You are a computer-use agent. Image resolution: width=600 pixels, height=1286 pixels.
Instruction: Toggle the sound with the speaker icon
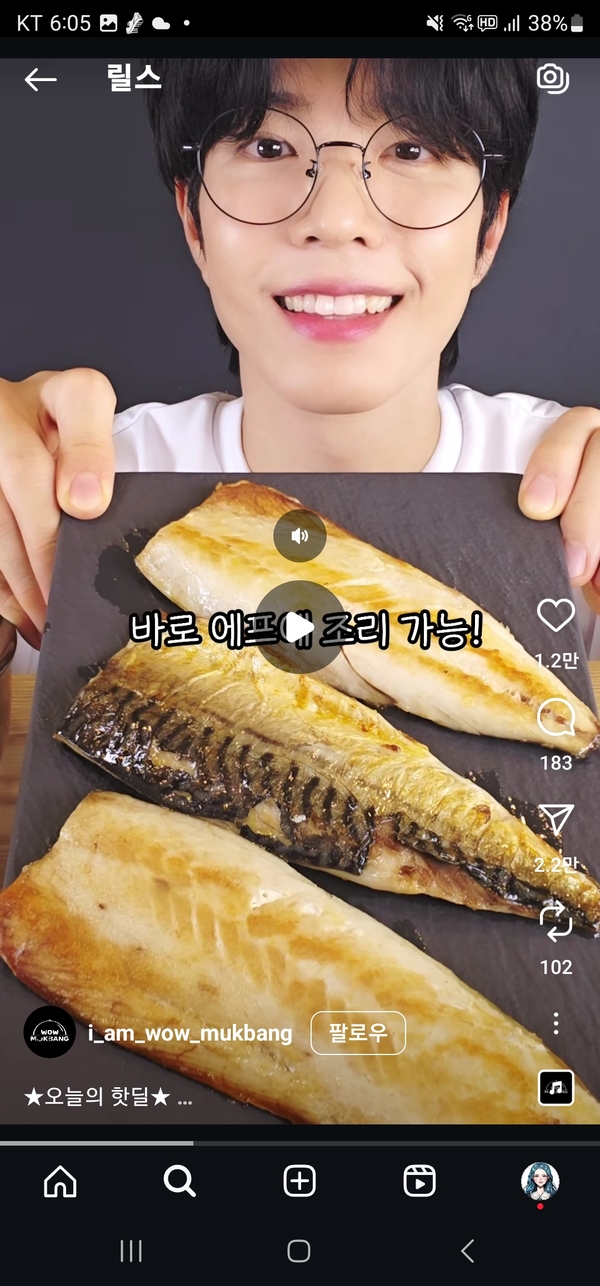300,536
